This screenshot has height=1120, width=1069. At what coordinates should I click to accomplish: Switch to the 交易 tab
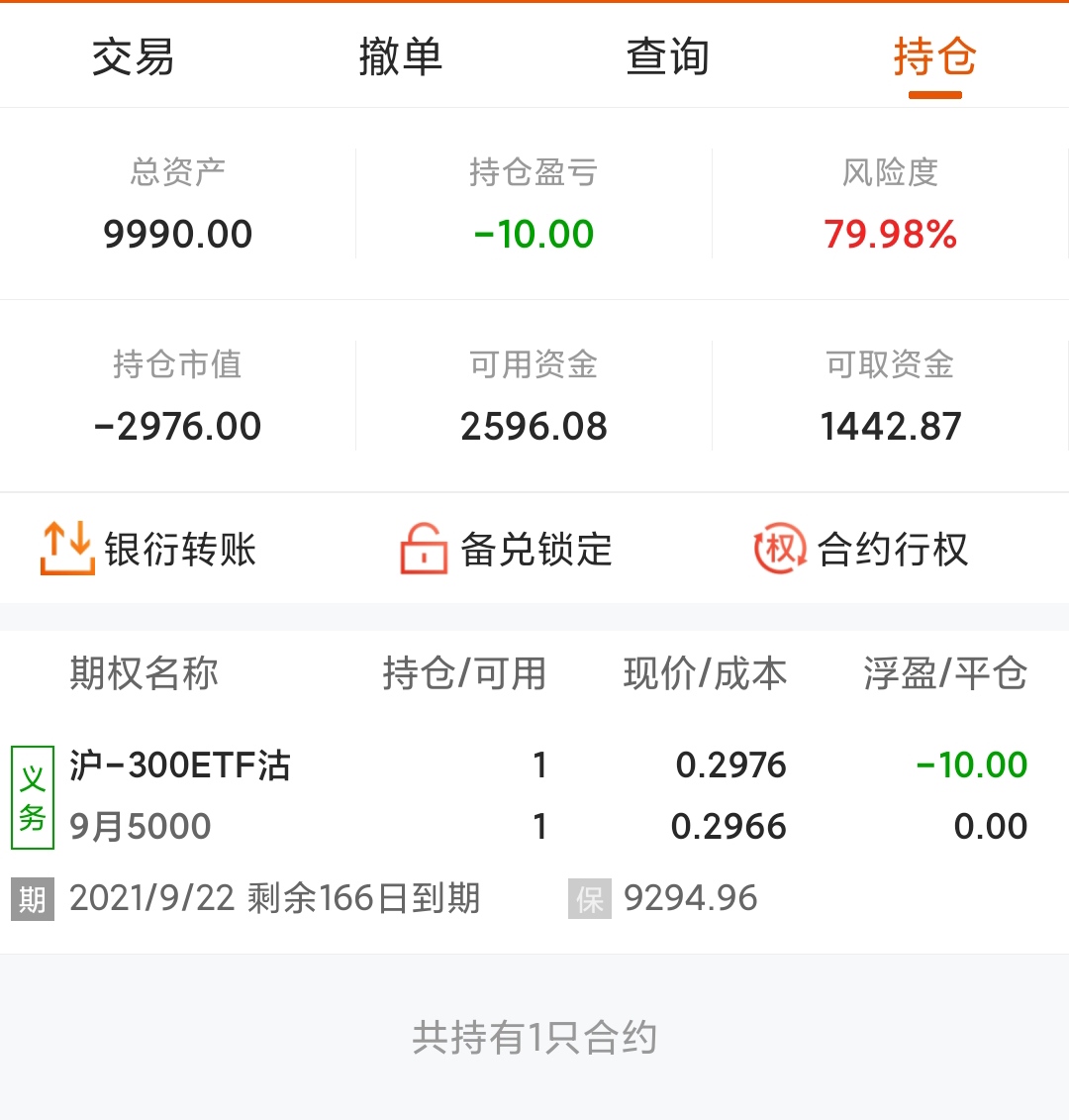coord(134,57)
